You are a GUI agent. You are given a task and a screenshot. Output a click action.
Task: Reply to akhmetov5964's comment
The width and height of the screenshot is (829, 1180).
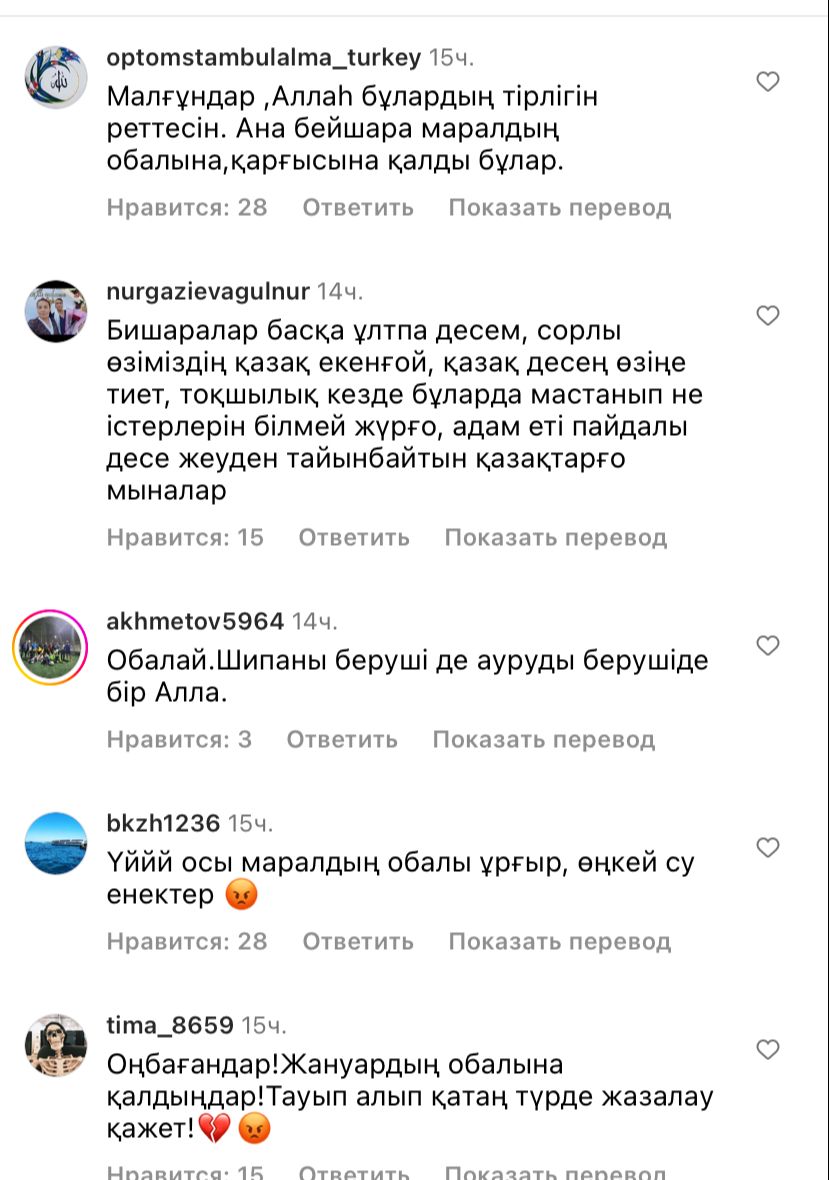(342, 740)
